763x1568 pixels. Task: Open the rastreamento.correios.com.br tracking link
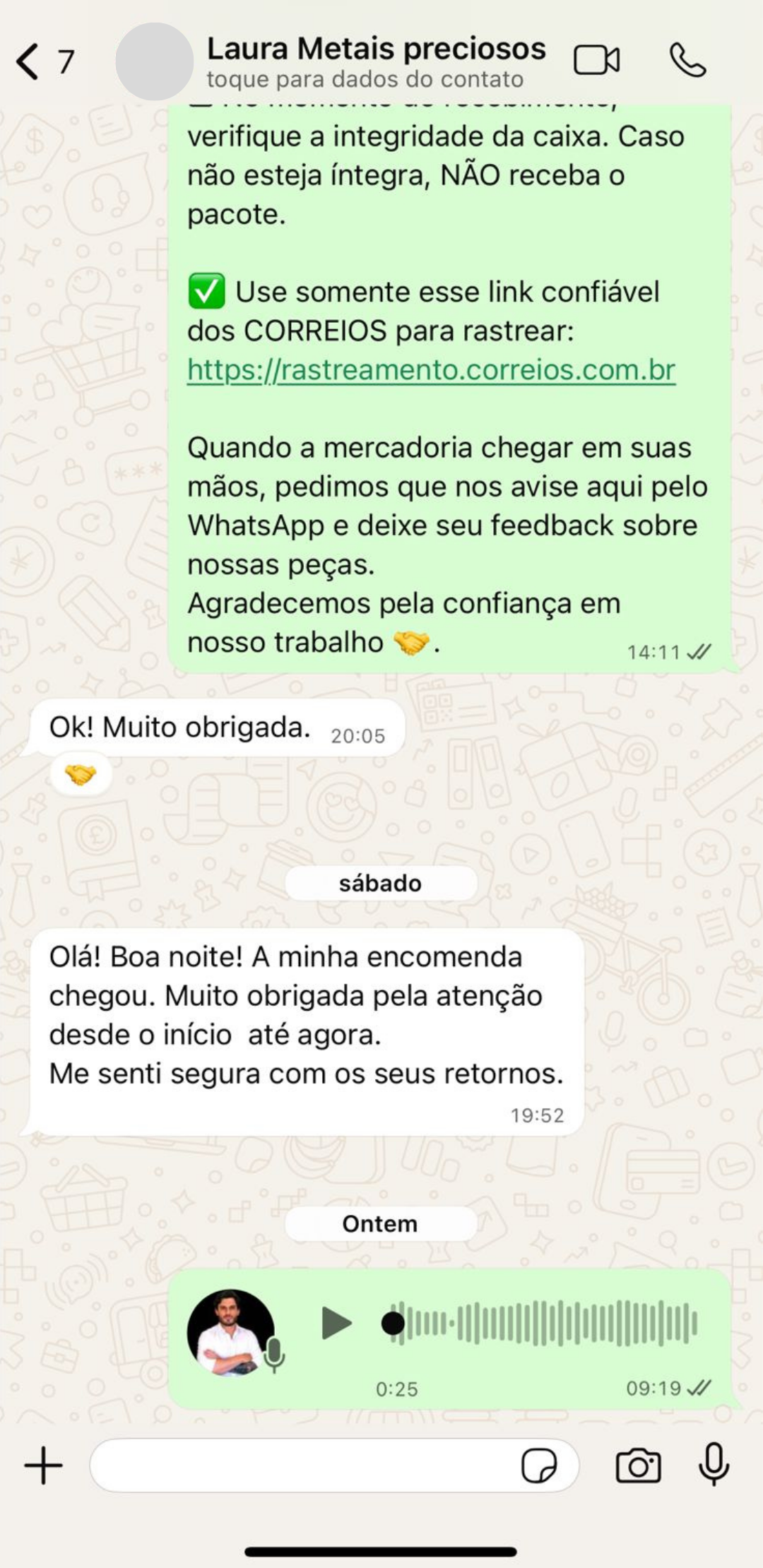click(x=431, y=370)
